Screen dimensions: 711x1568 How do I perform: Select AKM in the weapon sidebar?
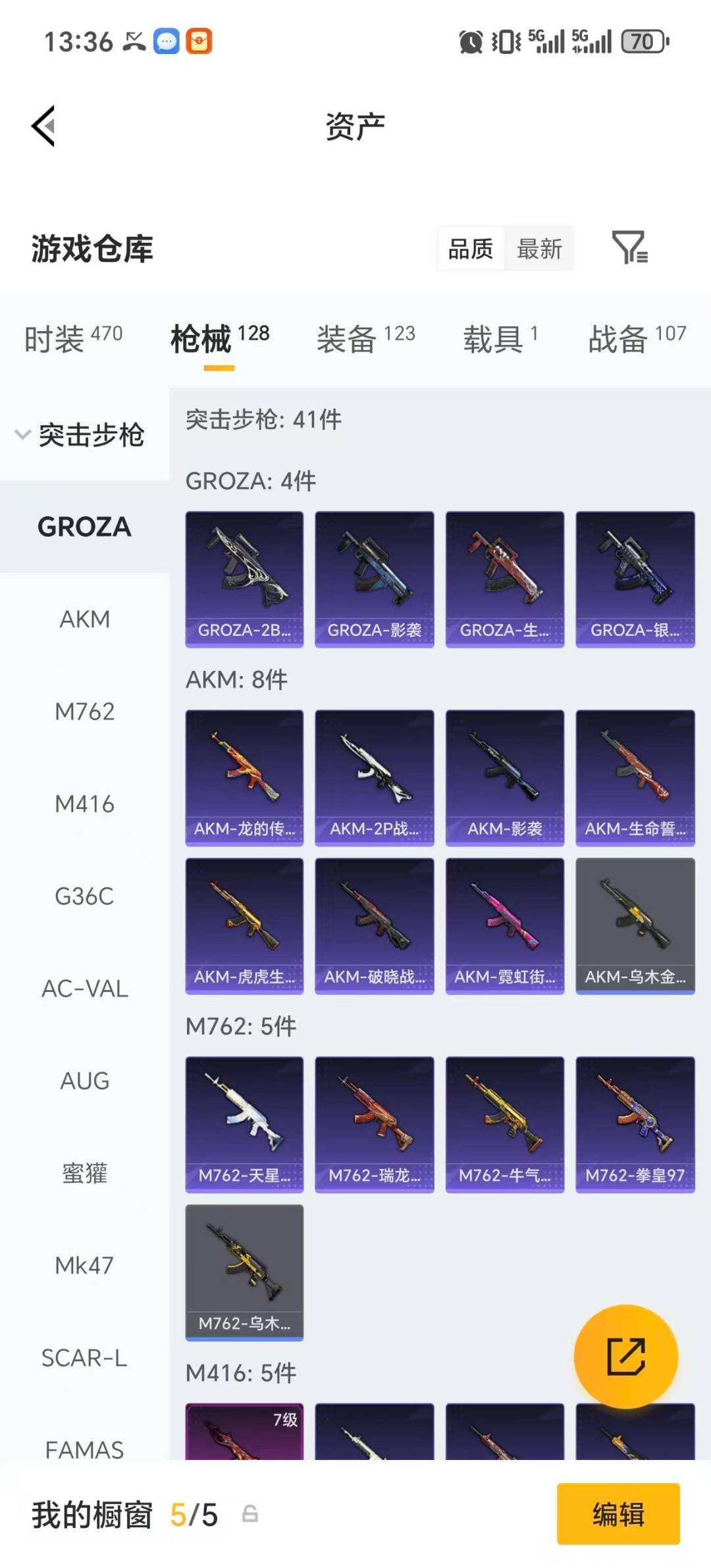point(84,619)
